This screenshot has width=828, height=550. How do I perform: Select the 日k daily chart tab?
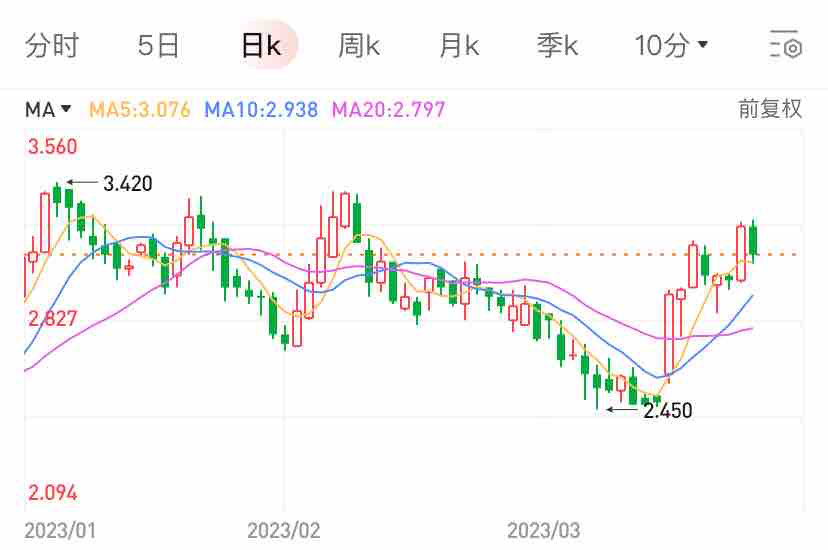261,46
